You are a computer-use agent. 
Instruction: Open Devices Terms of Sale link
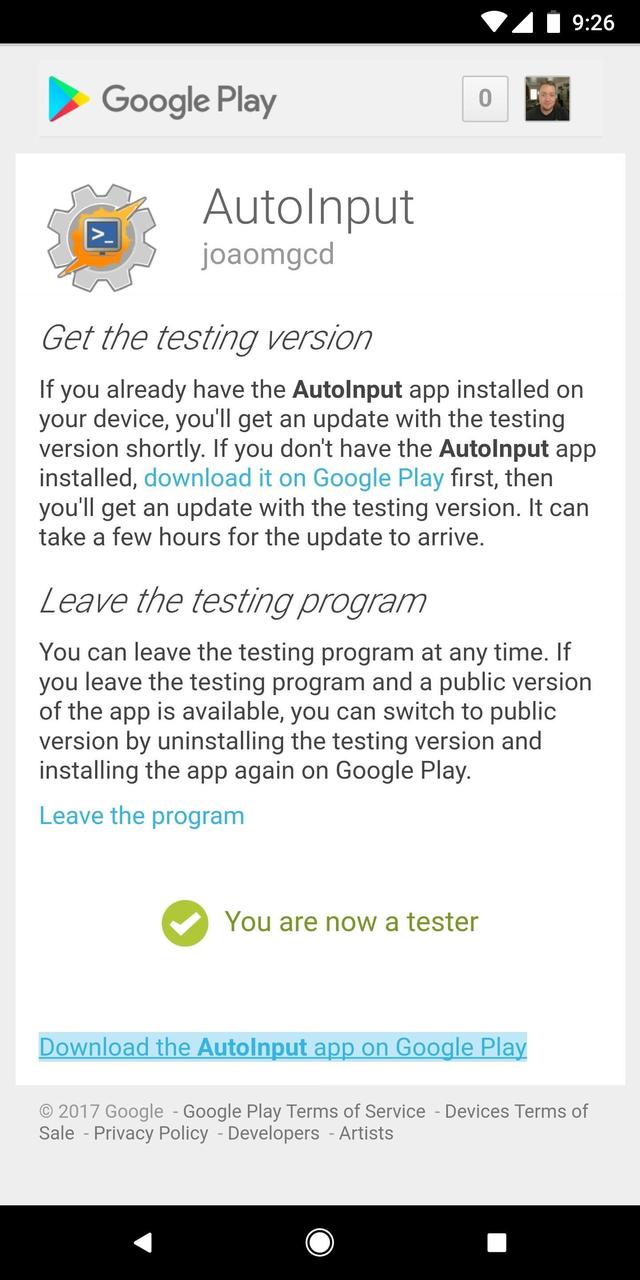(x=516, y=1111)
